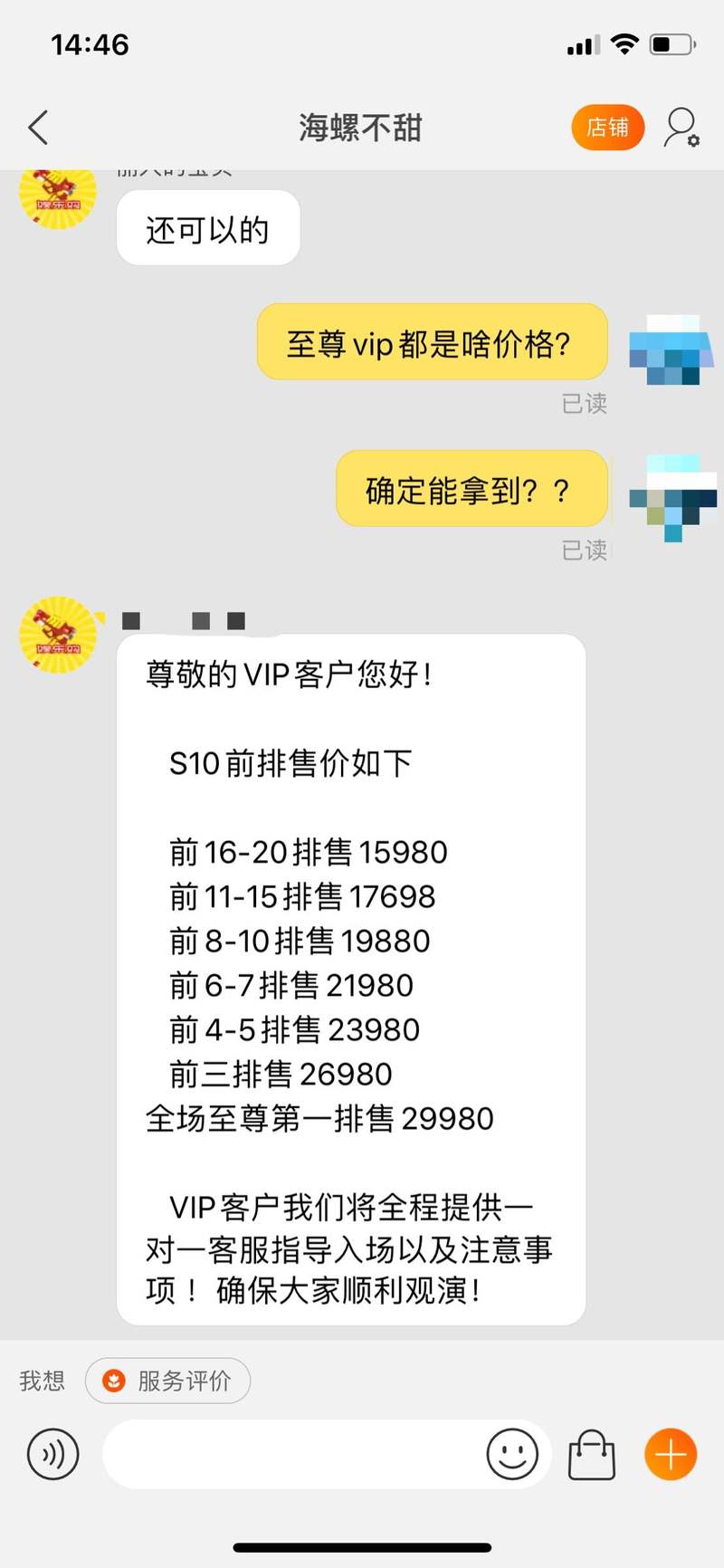Switch to voice input mode
This screenshot has height=1568, width=724.
coord(52,1455)
